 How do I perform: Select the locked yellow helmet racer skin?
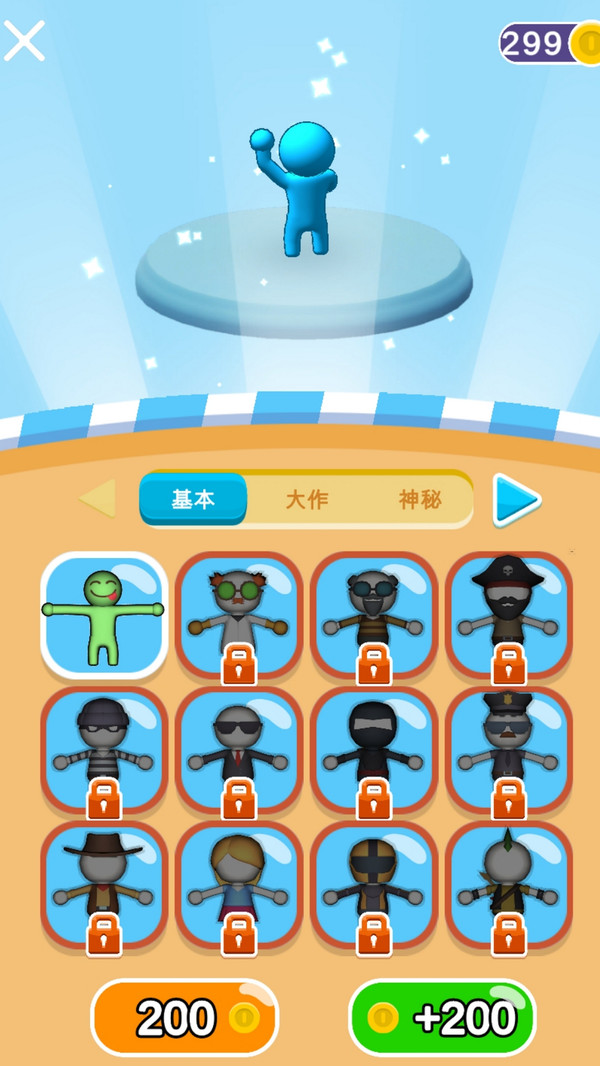[374, 884]
